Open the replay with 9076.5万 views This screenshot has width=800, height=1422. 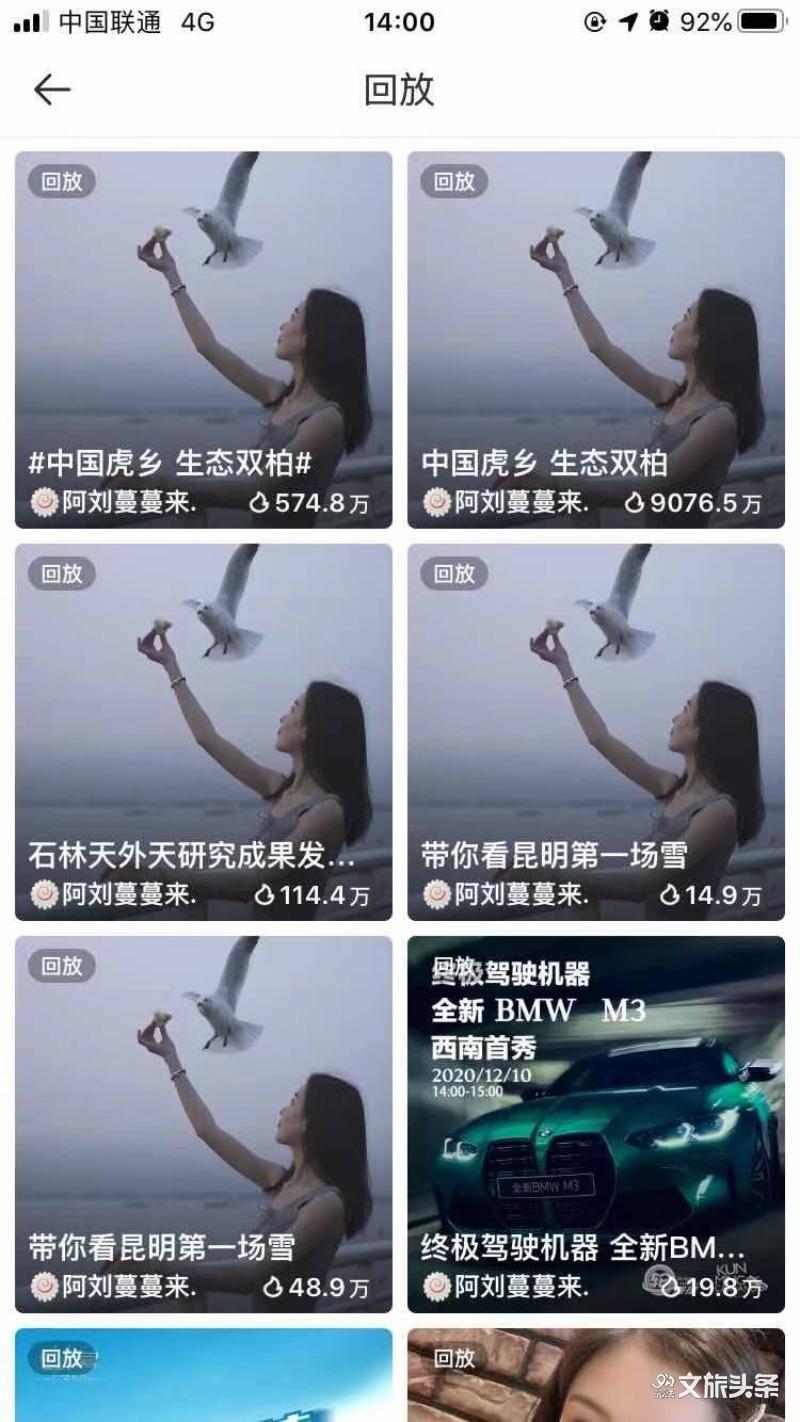click(596, 340)
